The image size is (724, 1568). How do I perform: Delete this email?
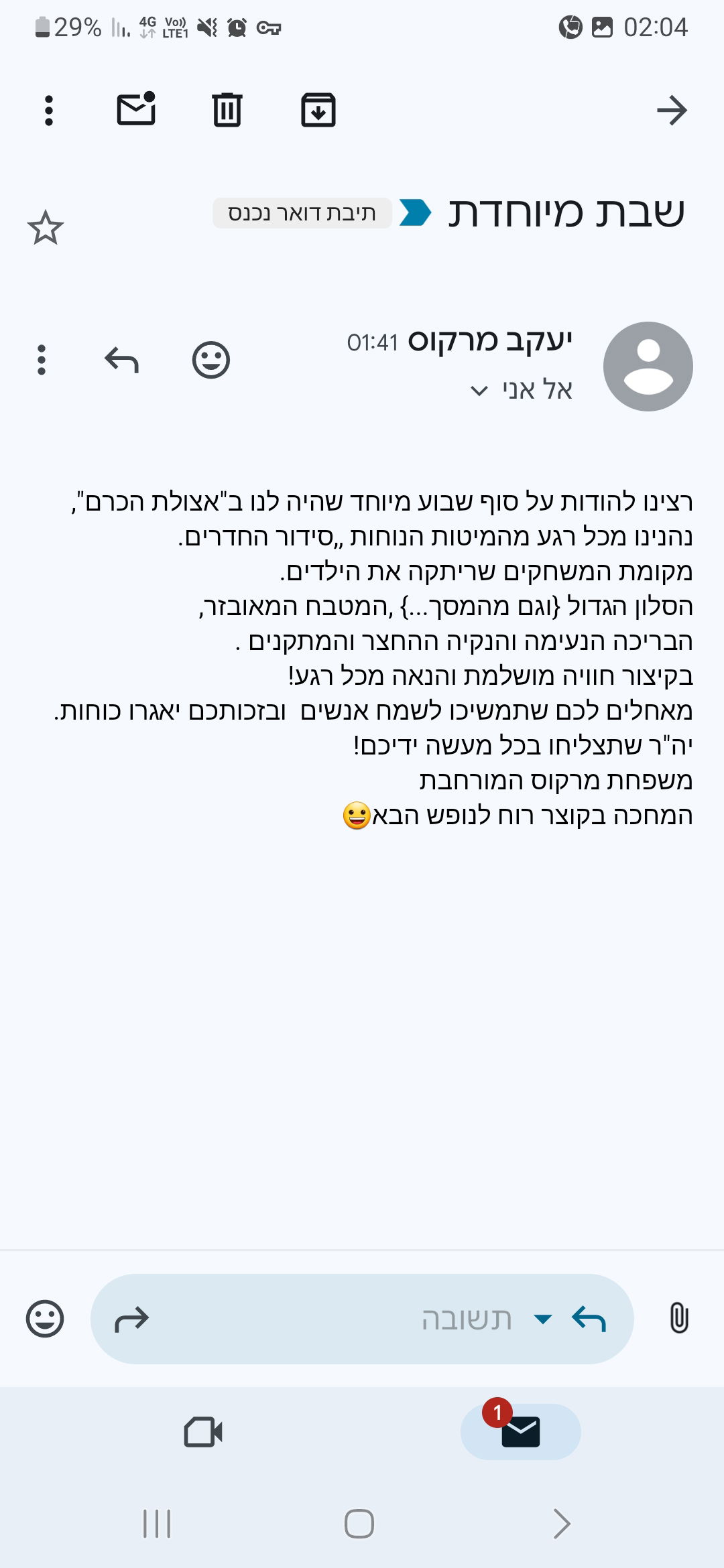[x=227, y=110]
